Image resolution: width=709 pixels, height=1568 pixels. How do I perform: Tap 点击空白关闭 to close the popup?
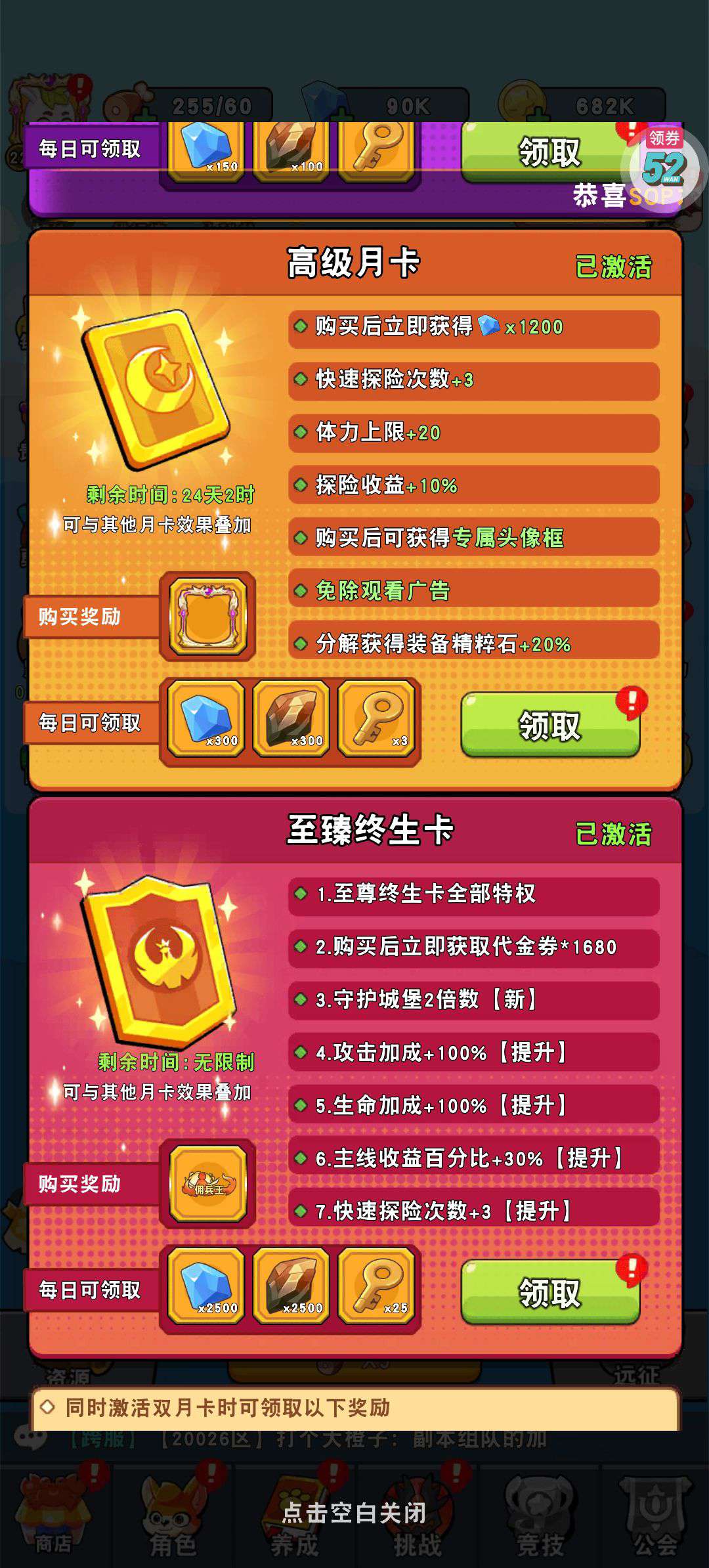click(x=354, y=1513)
